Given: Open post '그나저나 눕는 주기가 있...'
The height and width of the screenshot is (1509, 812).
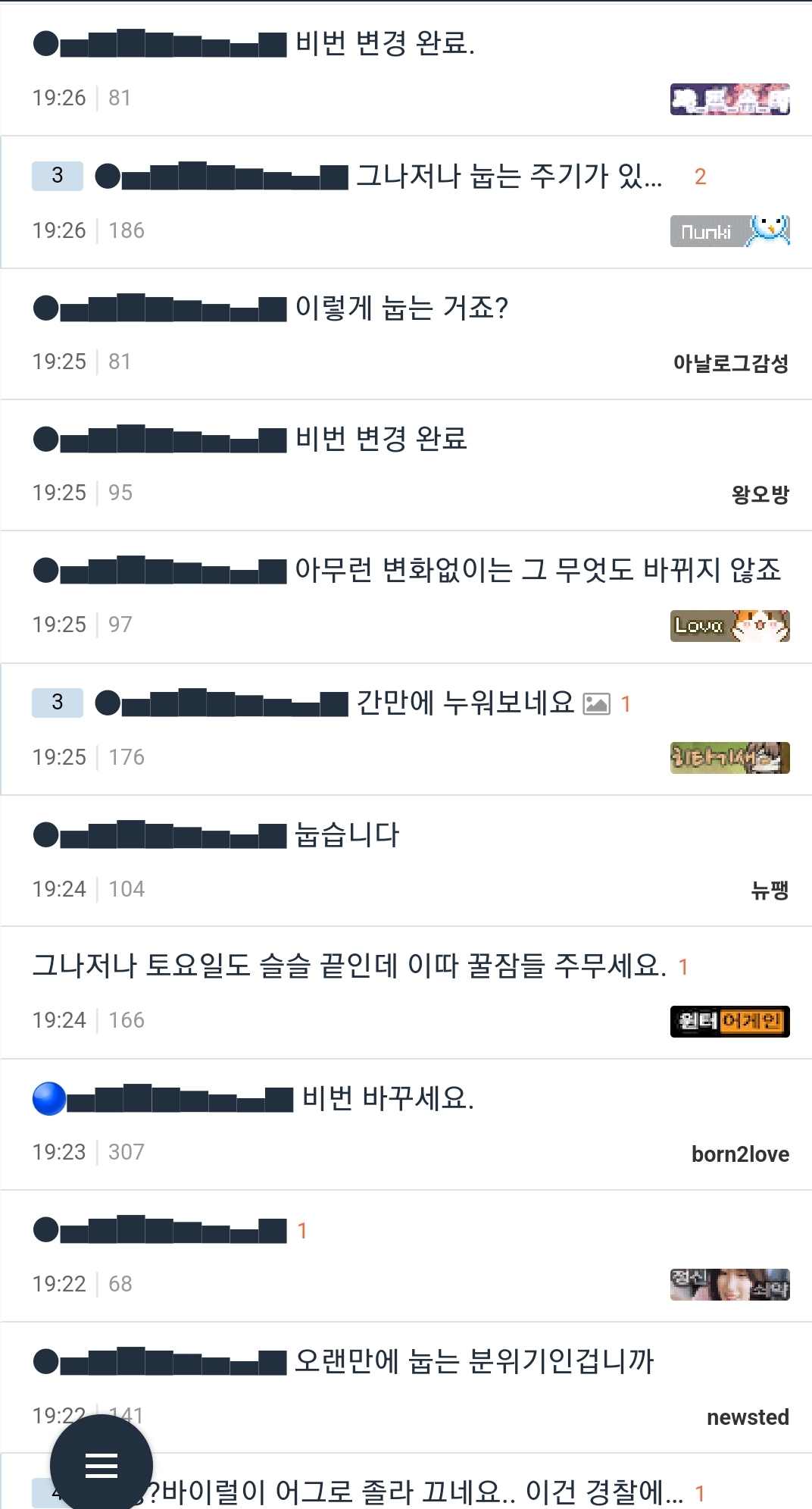Looking at the screenshot, I should coord(508,177).
